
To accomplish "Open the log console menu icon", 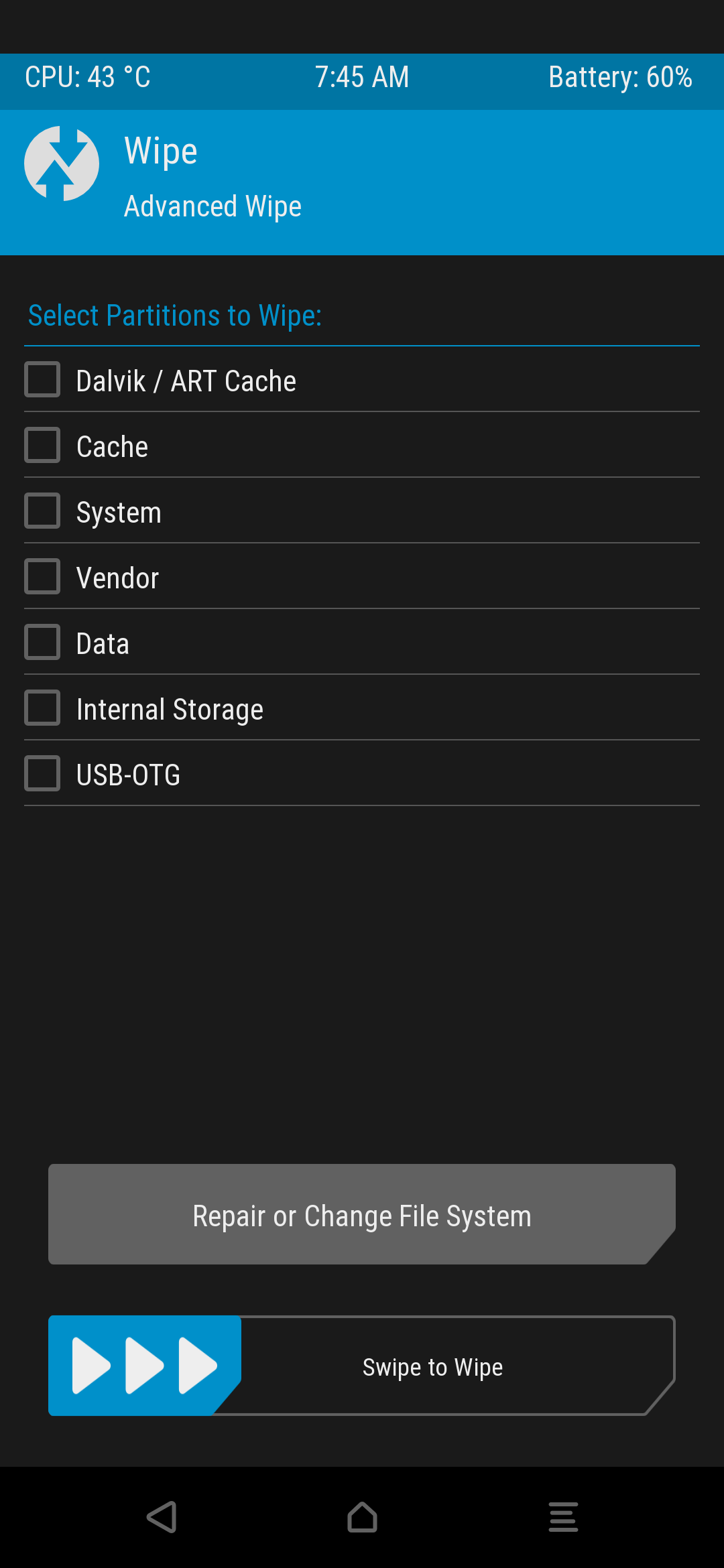I will tap(563, 1517).
